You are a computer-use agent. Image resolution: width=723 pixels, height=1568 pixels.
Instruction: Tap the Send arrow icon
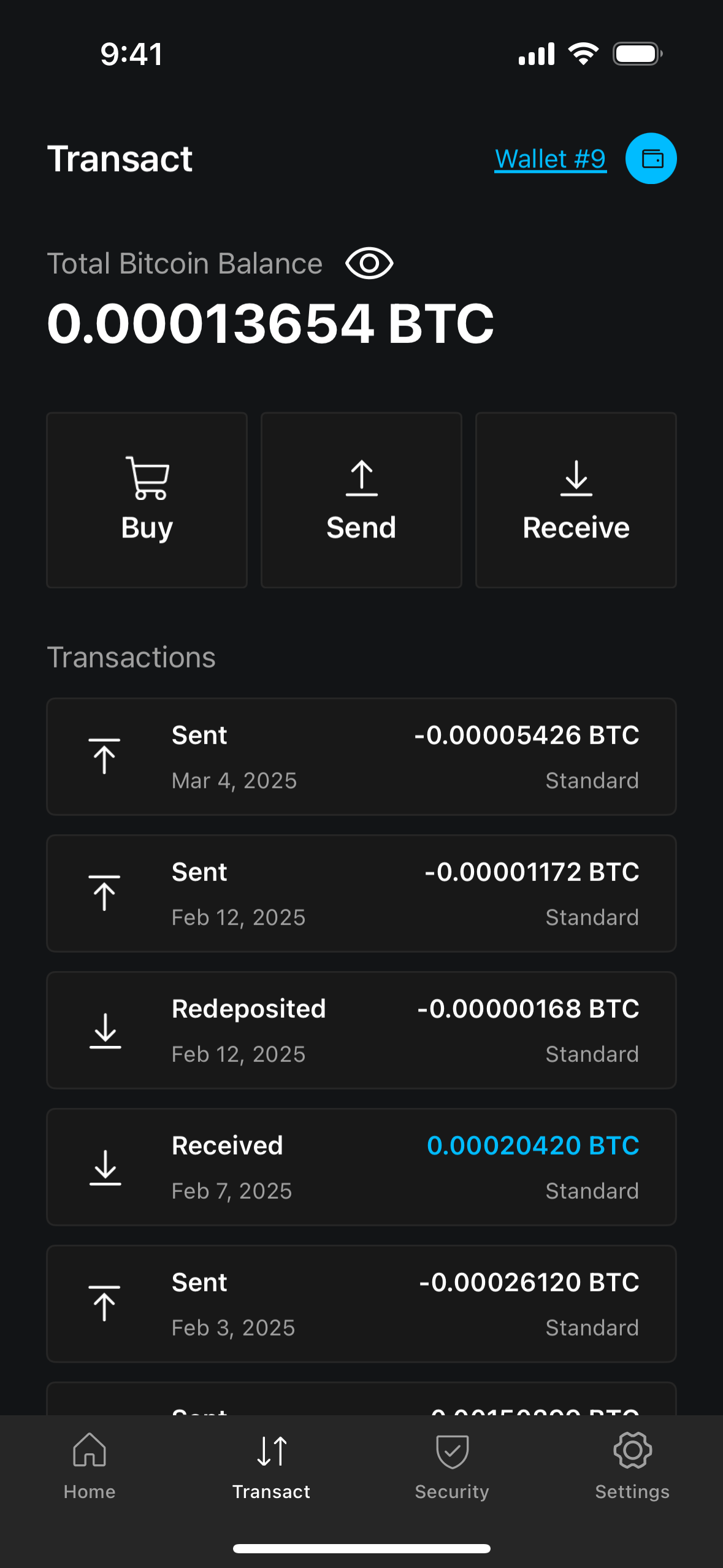click(361, 479)
